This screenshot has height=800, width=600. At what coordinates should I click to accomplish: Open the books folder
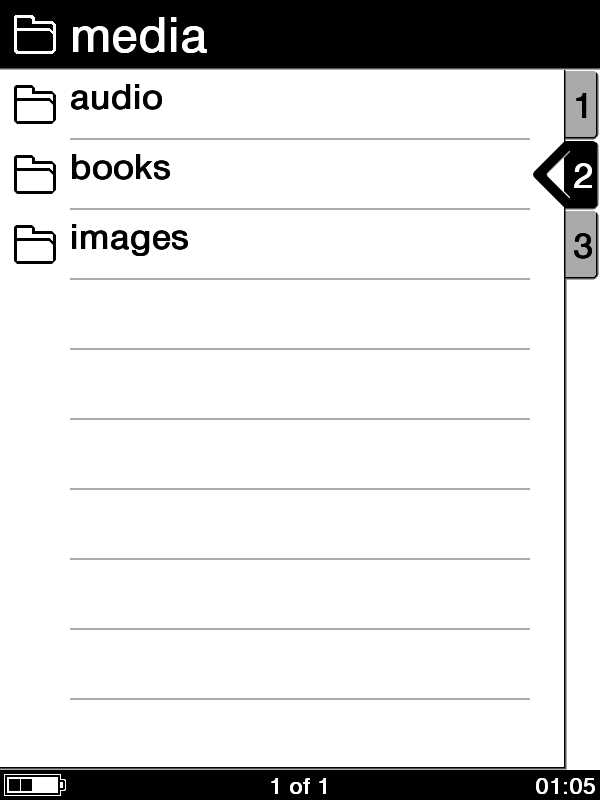[120, 170]
